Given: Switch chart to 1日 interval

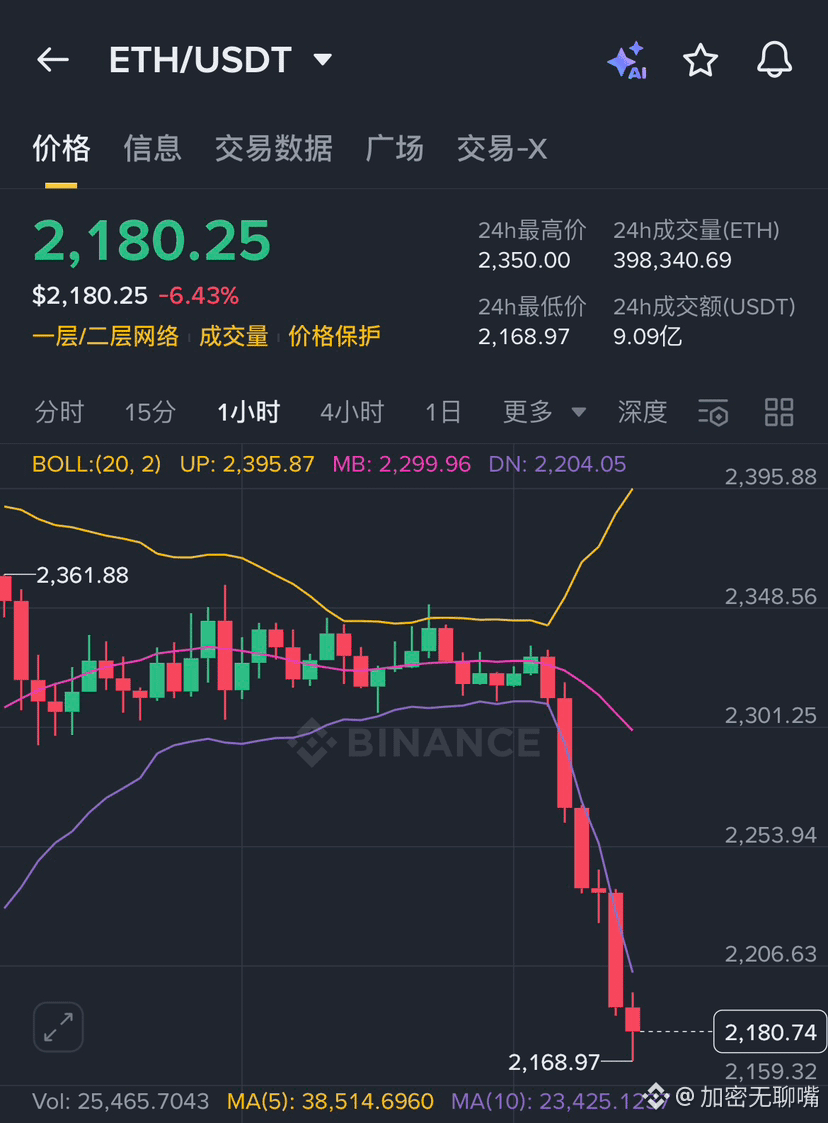Looking at the screenshot, I should point(443,411).
